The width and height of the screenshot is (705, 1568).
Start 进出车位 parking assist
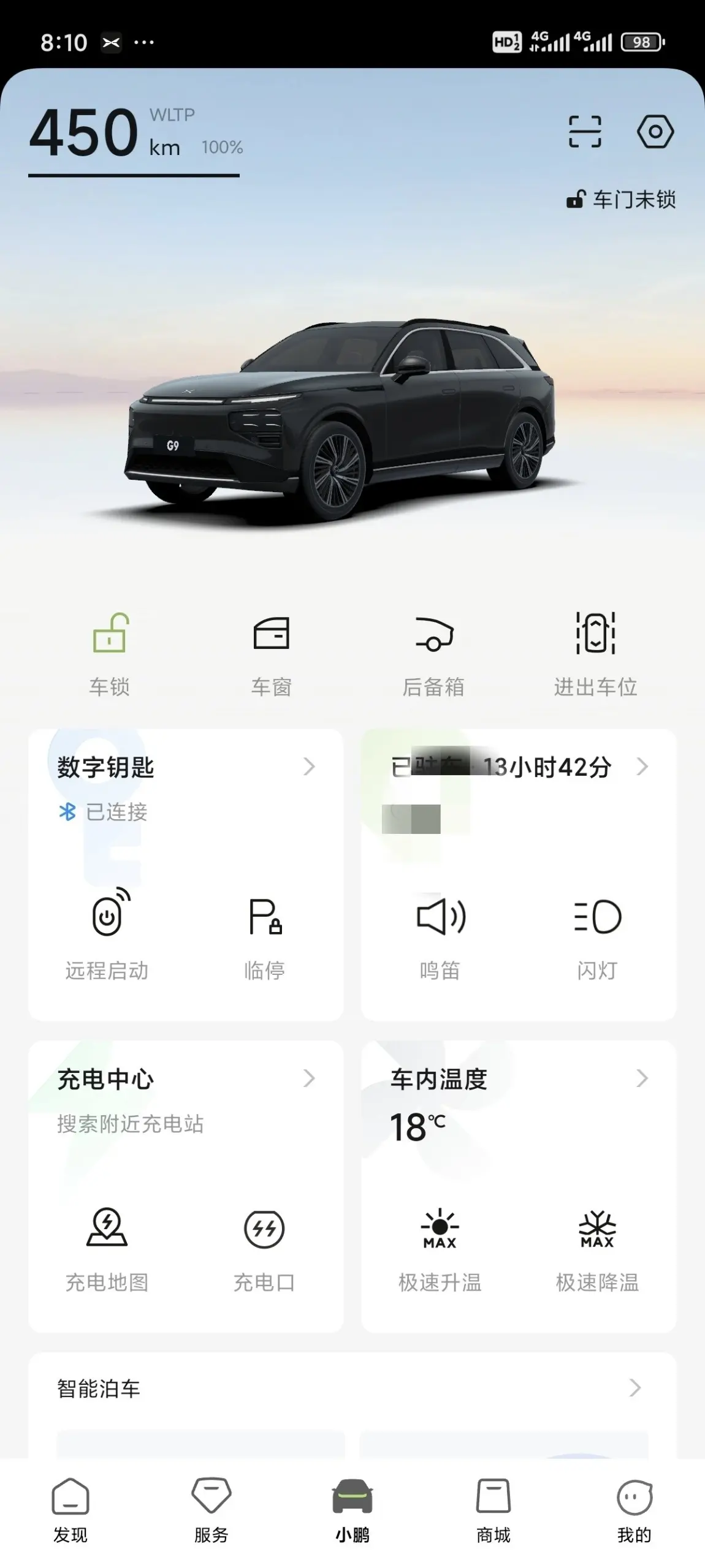595,653
